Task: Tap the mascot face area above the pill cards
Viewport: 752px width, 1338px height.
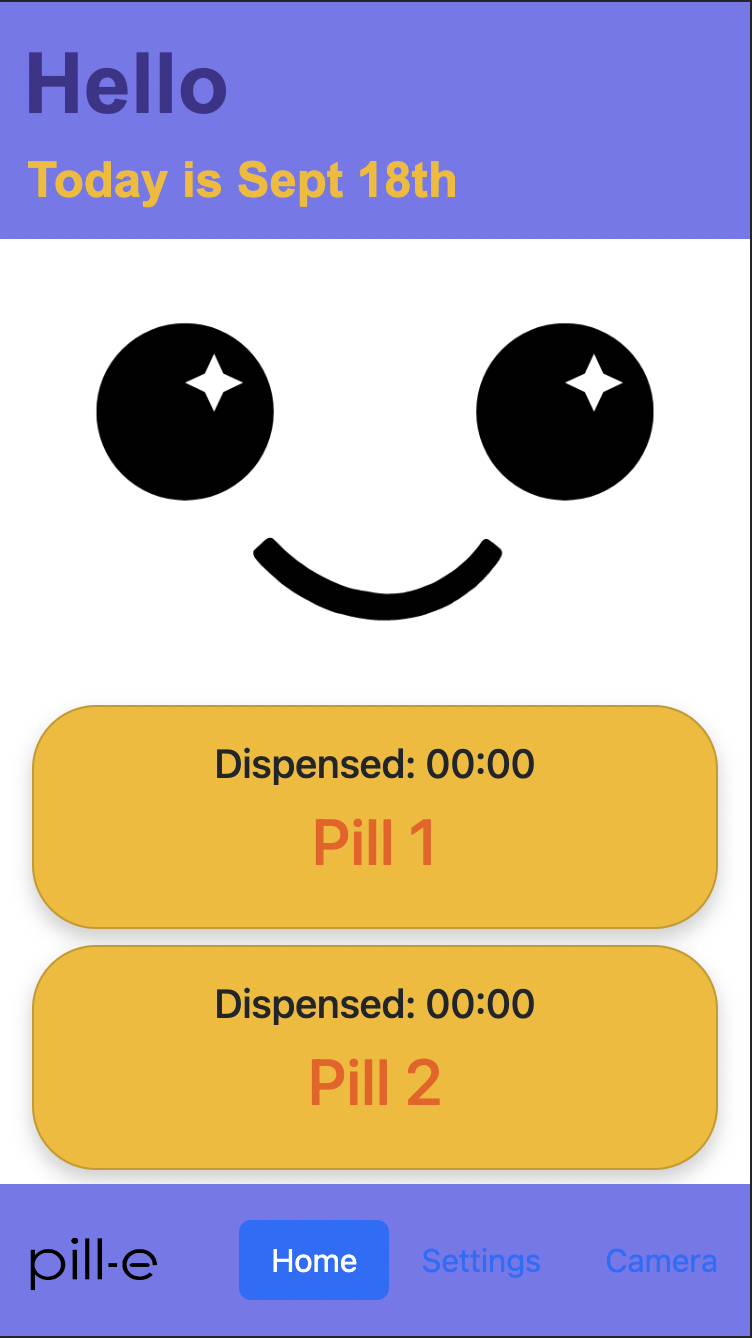Action: pyautogui.click(x=375, y=460)
